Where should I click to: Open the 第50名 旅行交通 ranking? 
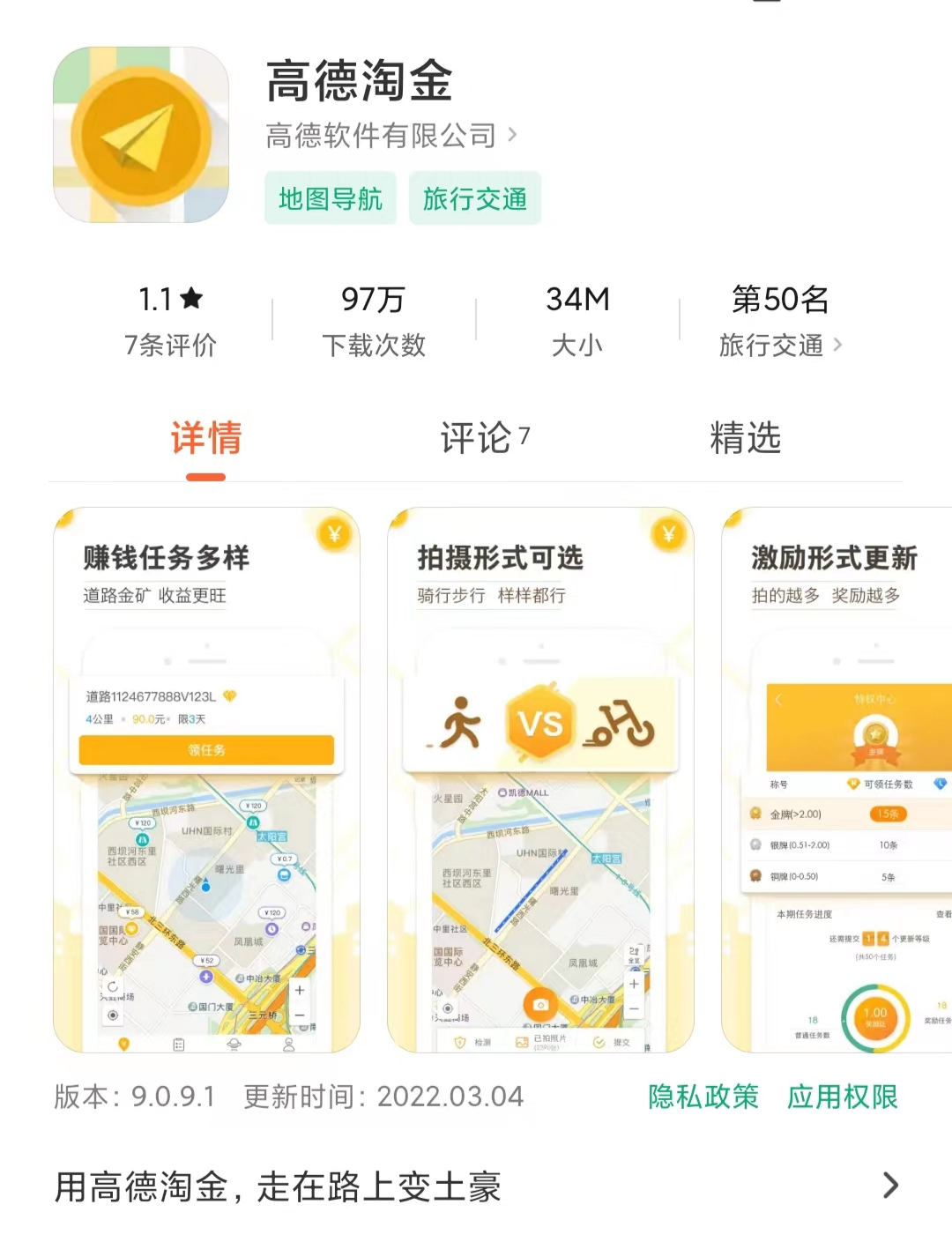tap(780, 322)
